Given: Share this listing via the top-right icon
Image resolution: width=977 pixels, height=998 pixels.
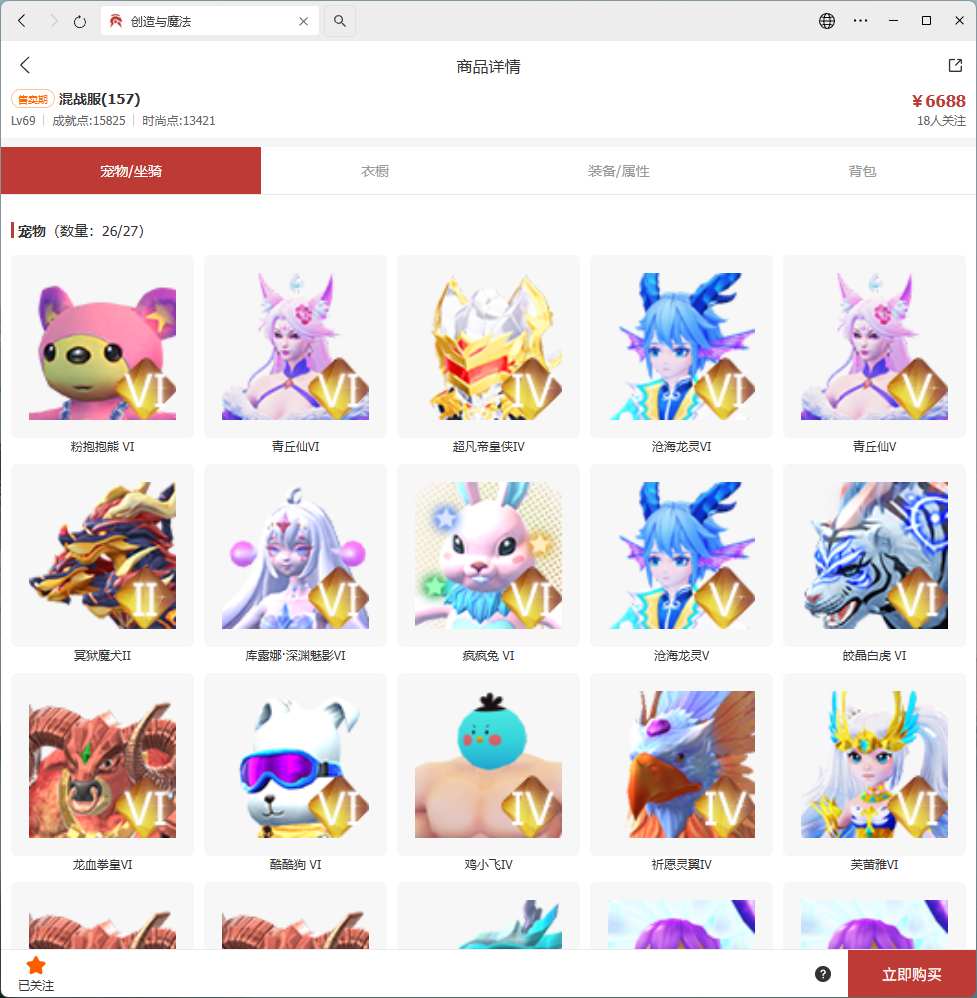Looking at the screenshot, I should (x=954, y=65).
